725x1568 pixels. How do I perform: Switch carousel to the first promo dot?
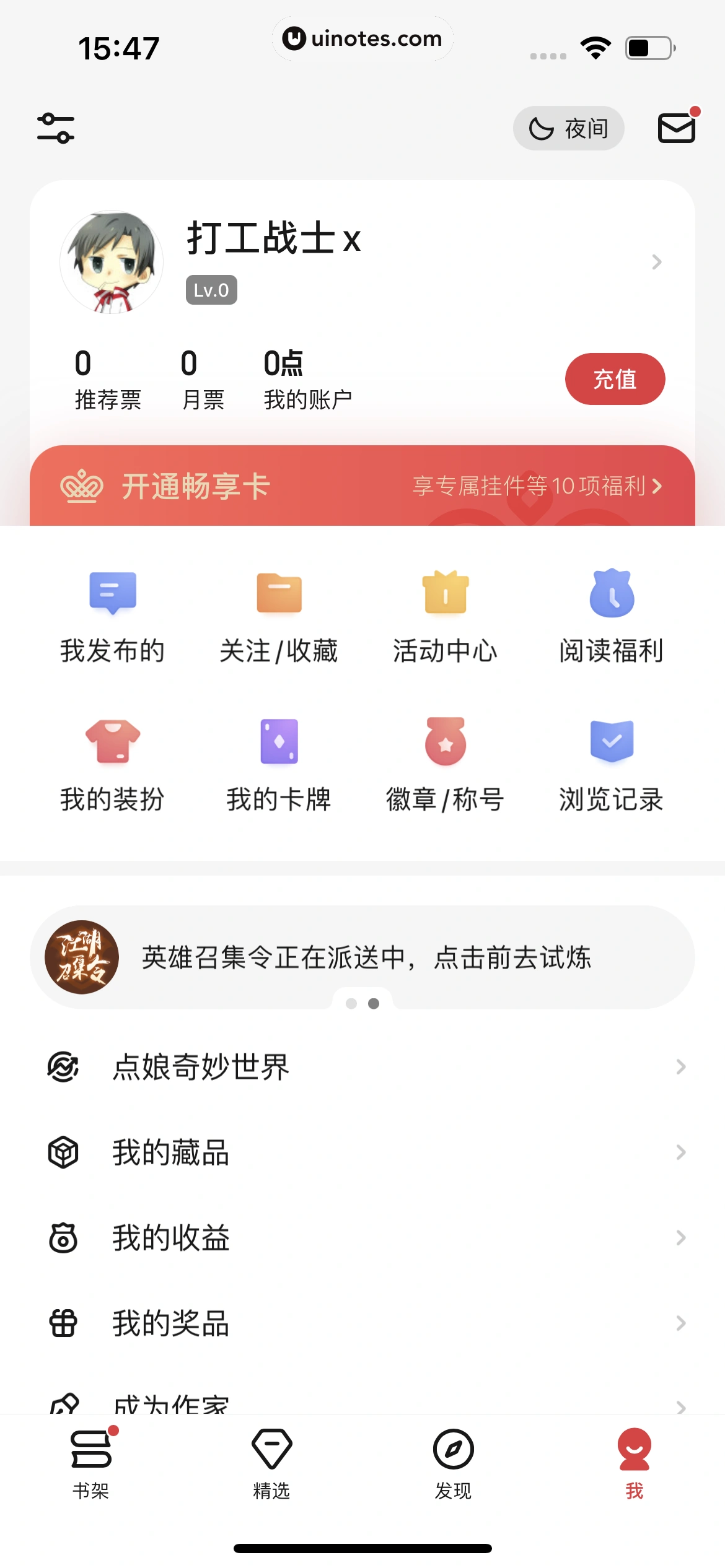coord(351,1004)
